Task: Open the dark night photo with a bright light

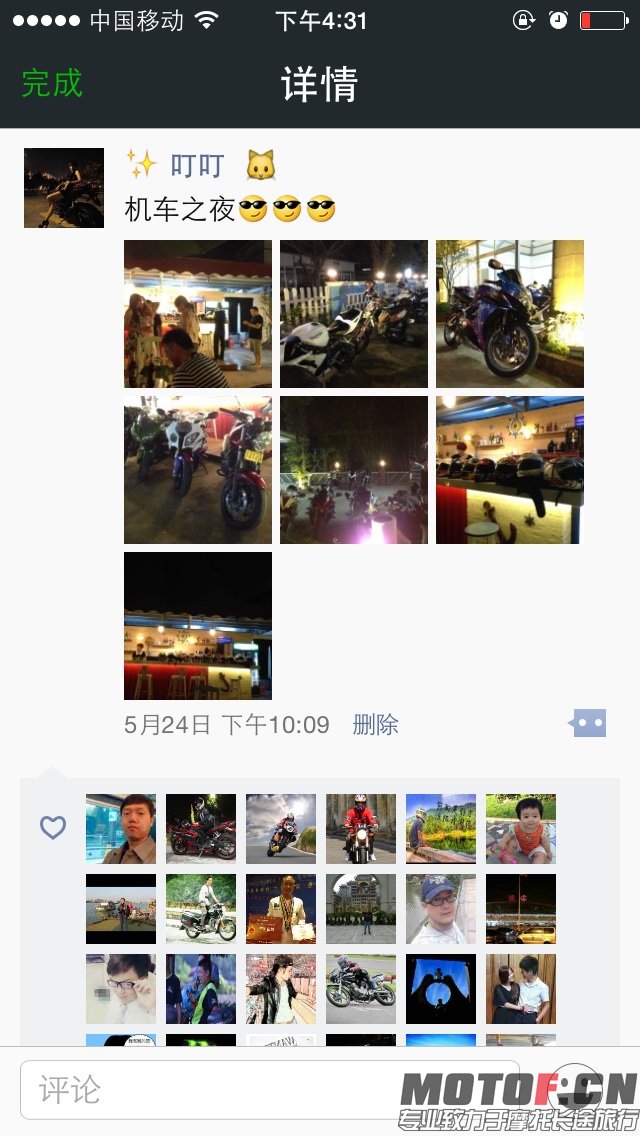Action: point(354,470)
